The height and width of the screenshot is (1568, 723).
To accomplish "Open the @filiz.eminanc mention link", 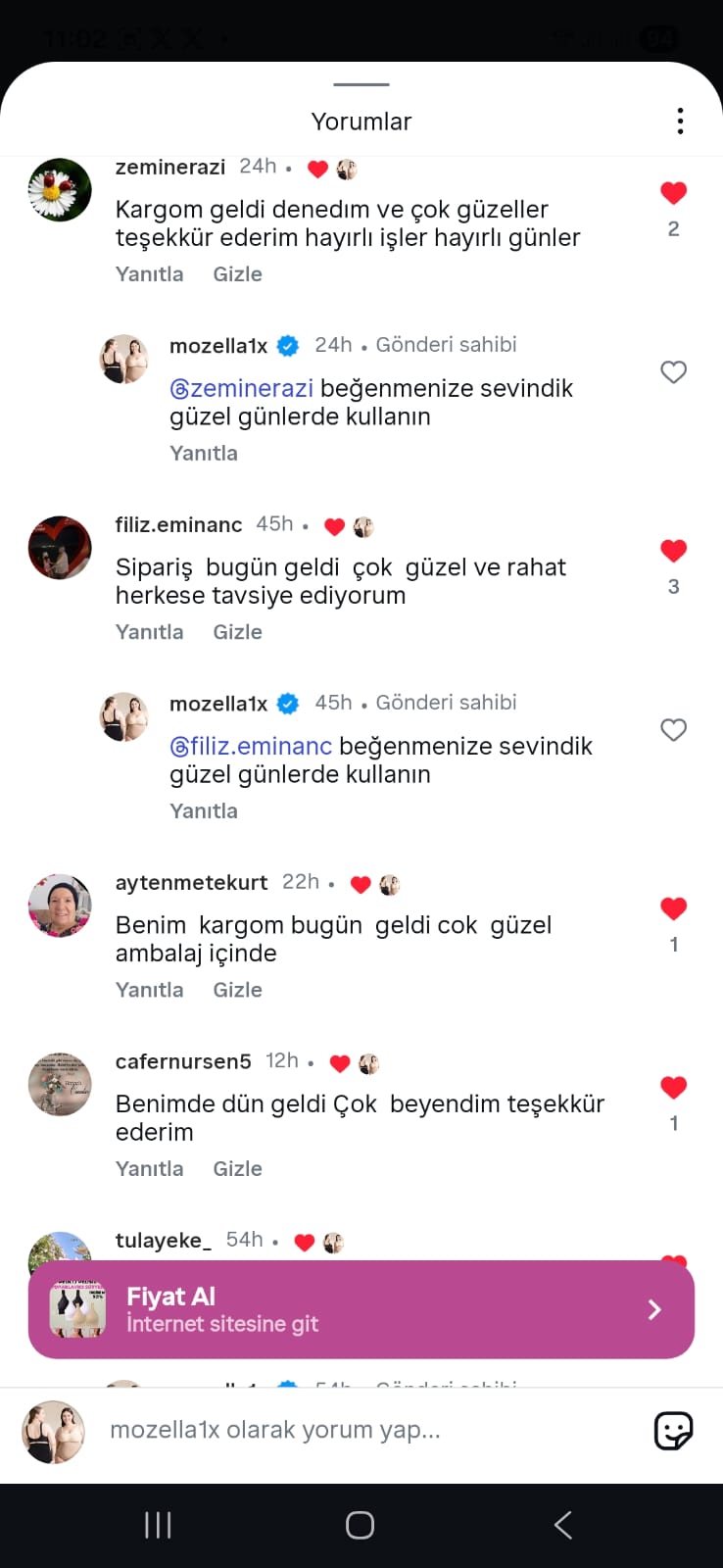I will [251, 746].
